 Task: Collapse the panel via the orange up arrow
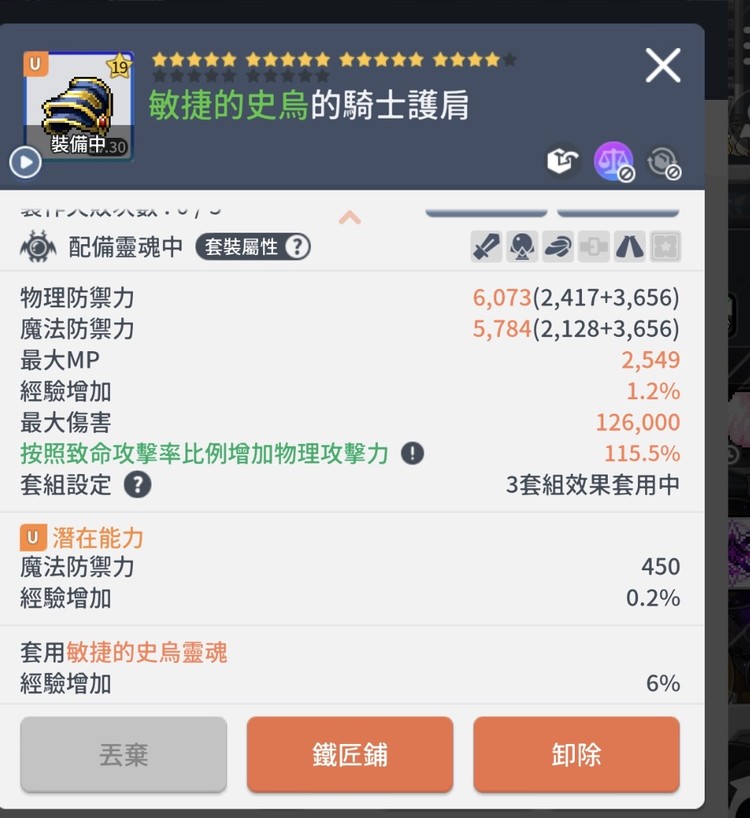click(x=350, y=215)
